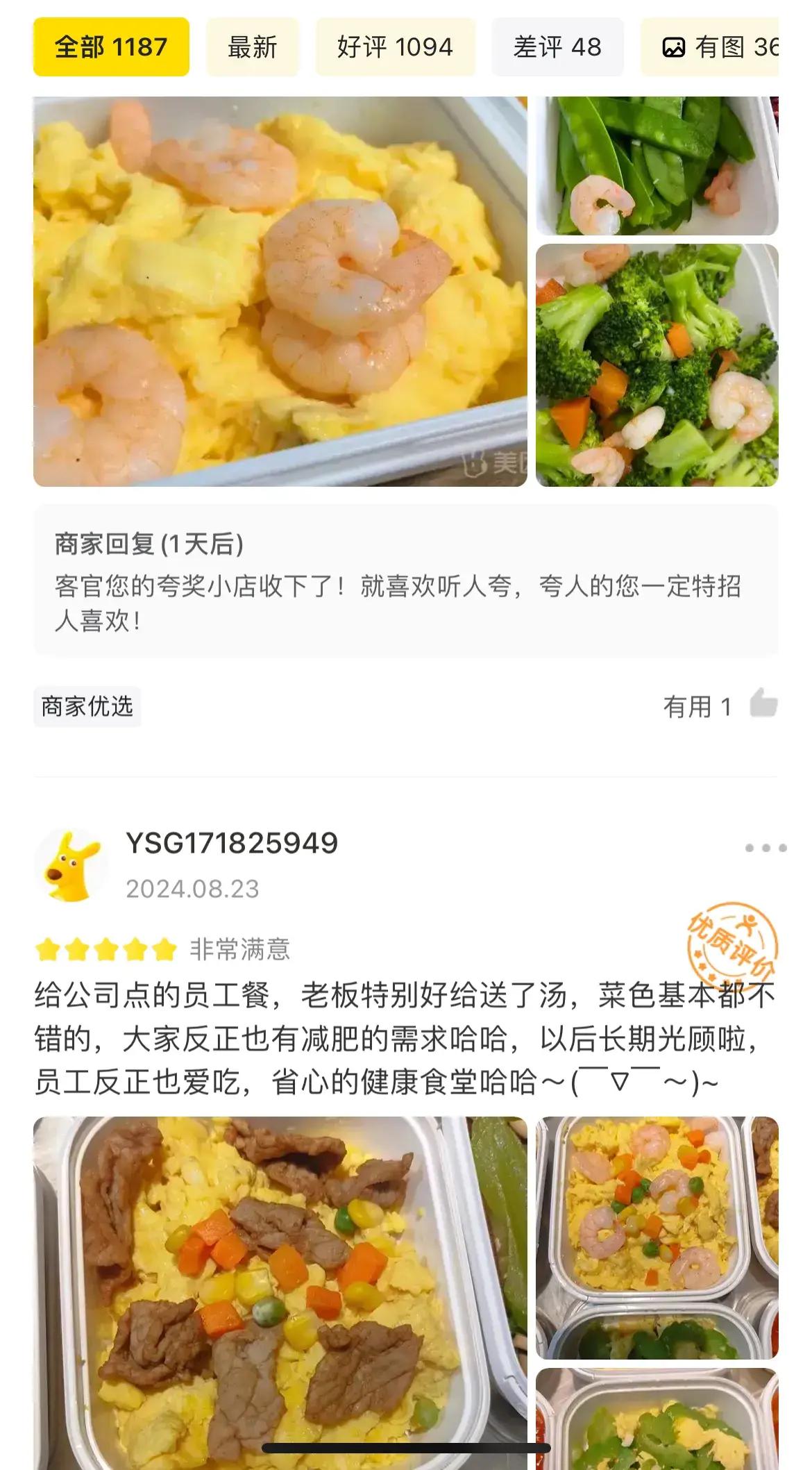Screen dimensions: 812x1470
Task: Open the overflow menu on YSG171825949's review
Action: (x=765, y=847)
